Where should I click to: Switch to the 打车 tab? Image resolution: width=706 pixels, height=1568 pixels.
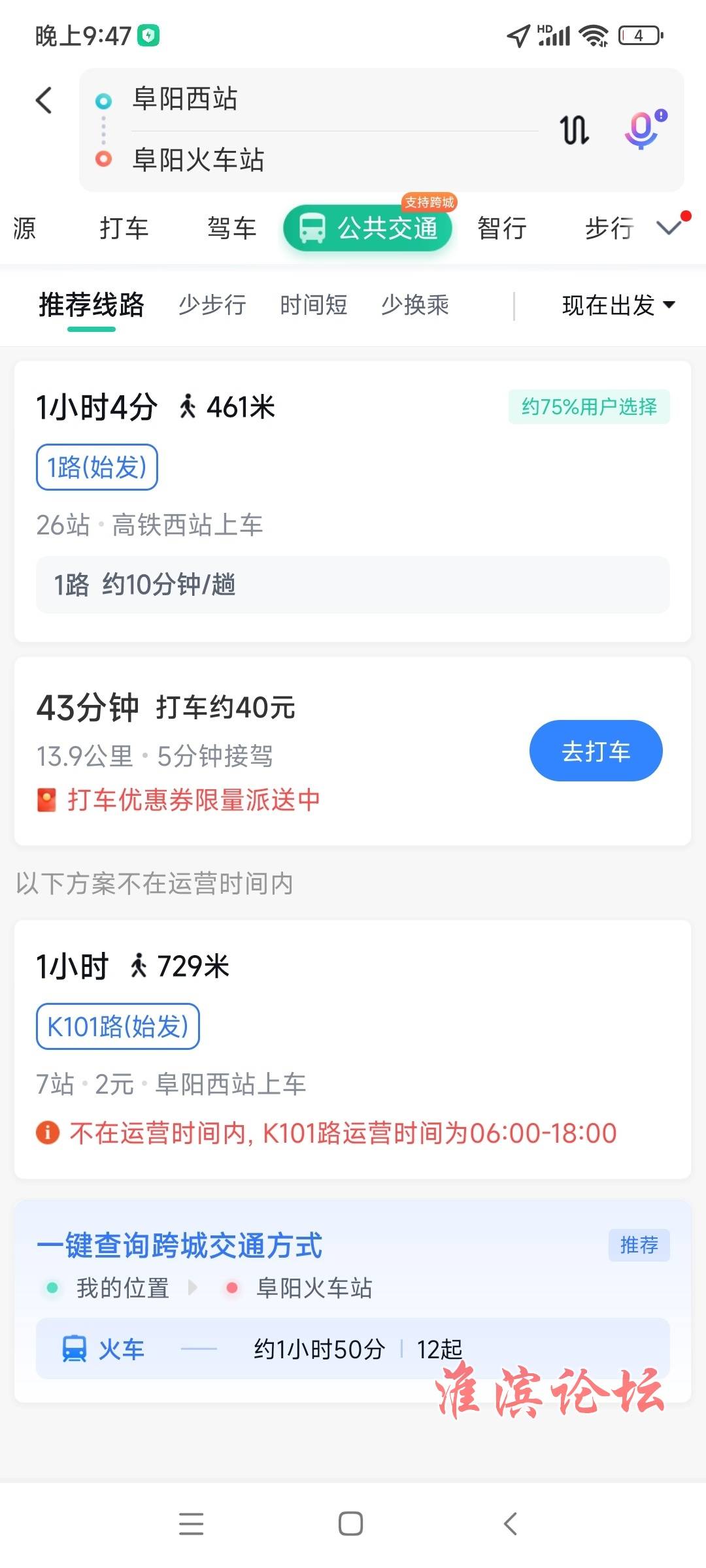pyautogui.click(x=124, y=229)
